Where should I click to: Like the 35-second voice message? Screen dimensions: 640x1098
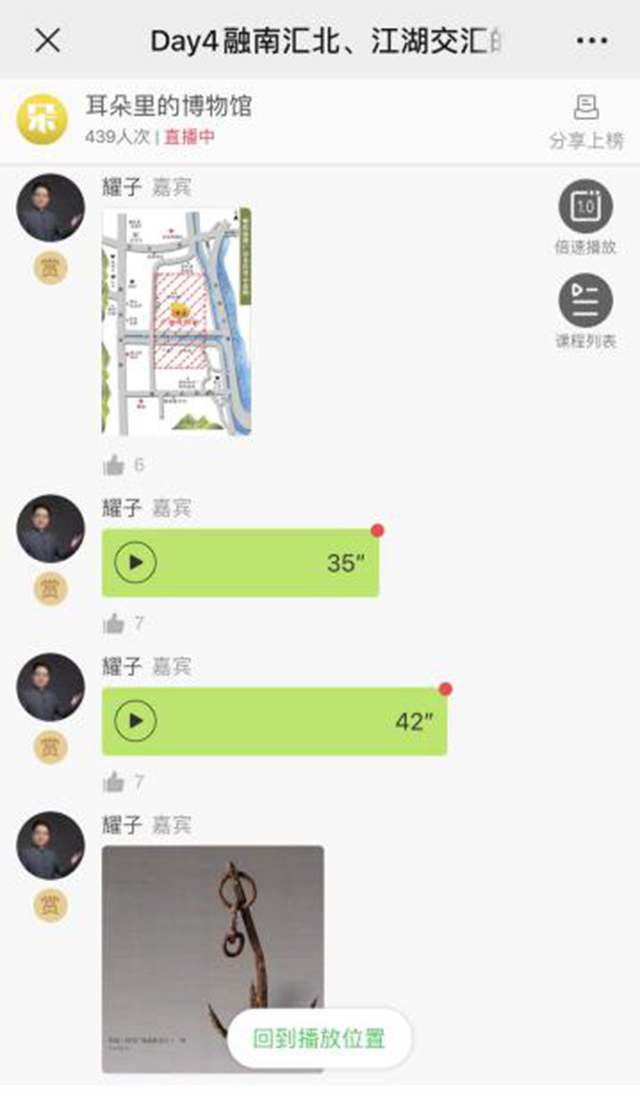115,624
